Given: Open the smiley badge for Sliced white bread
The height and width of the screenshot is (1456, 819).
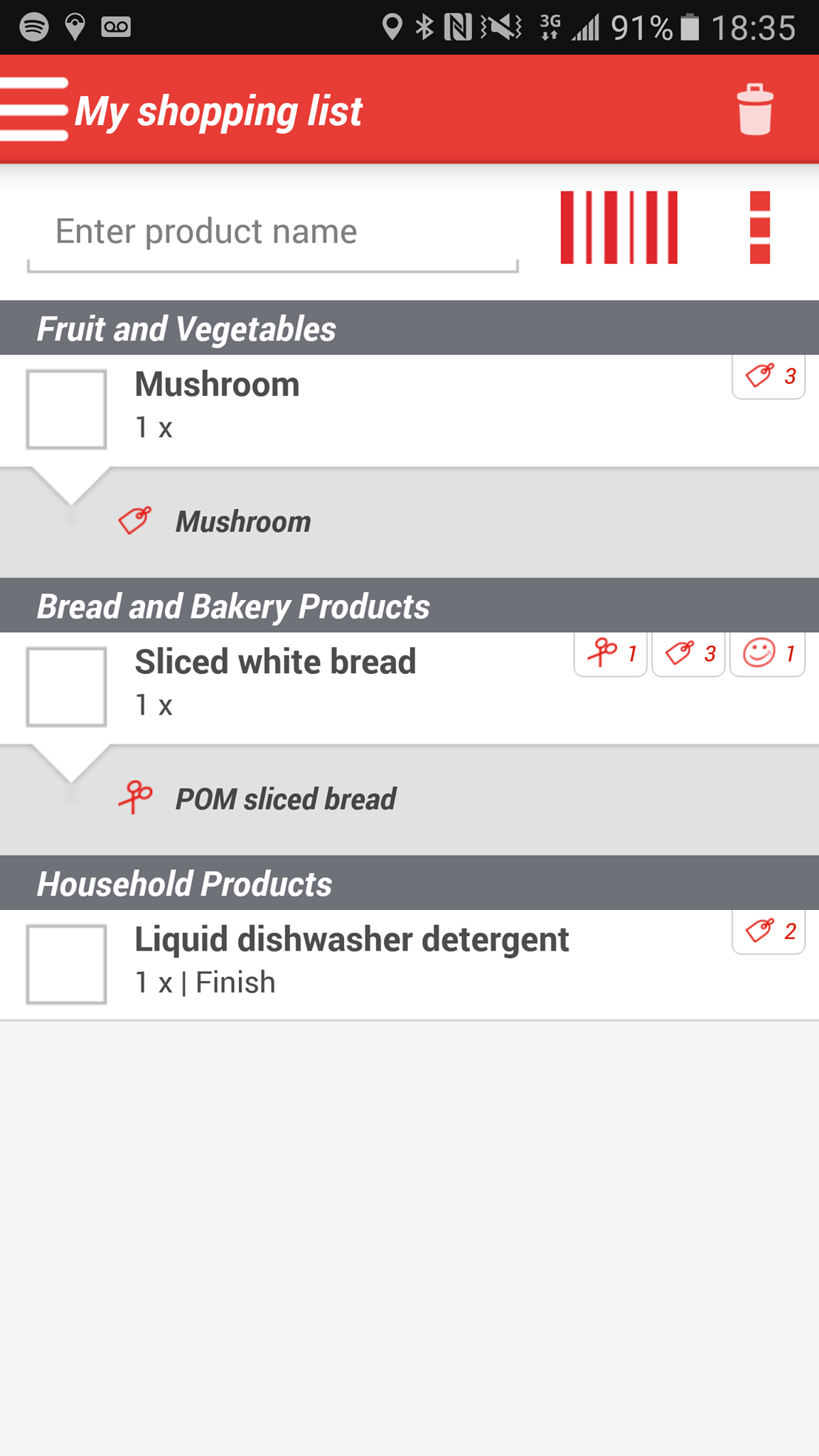Looking at the screenshot, I should coord(767,653).
